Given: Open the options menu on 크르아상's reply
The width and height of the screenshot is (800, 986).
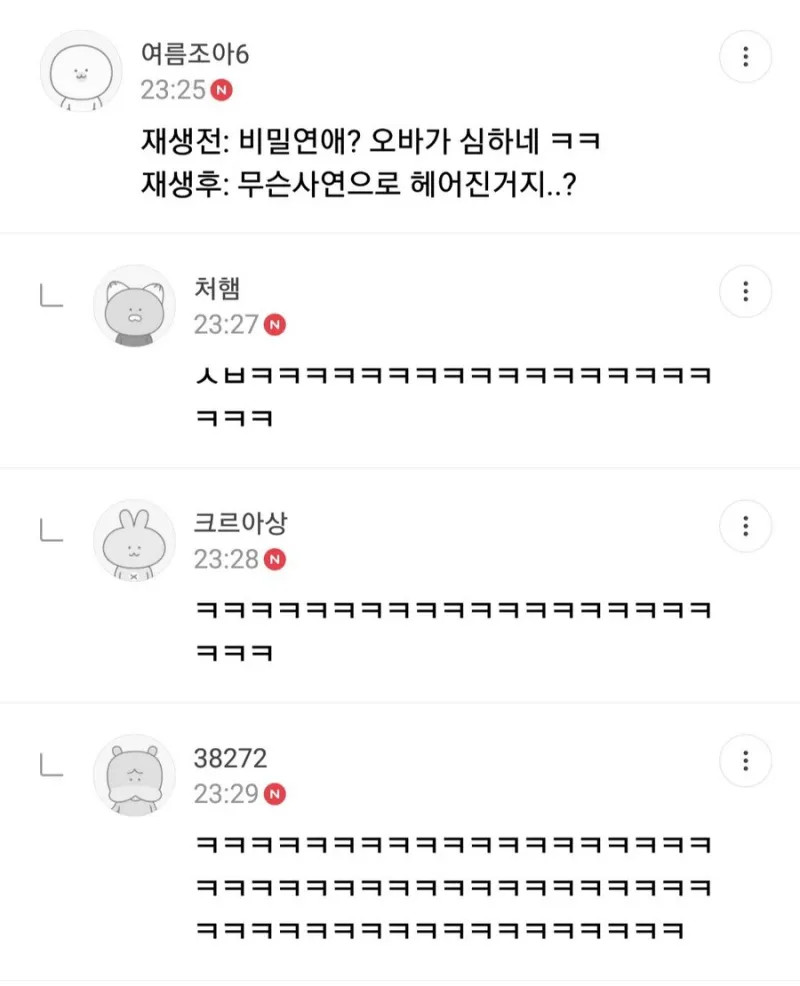Looking at the screenshot, I should point(745,526).
